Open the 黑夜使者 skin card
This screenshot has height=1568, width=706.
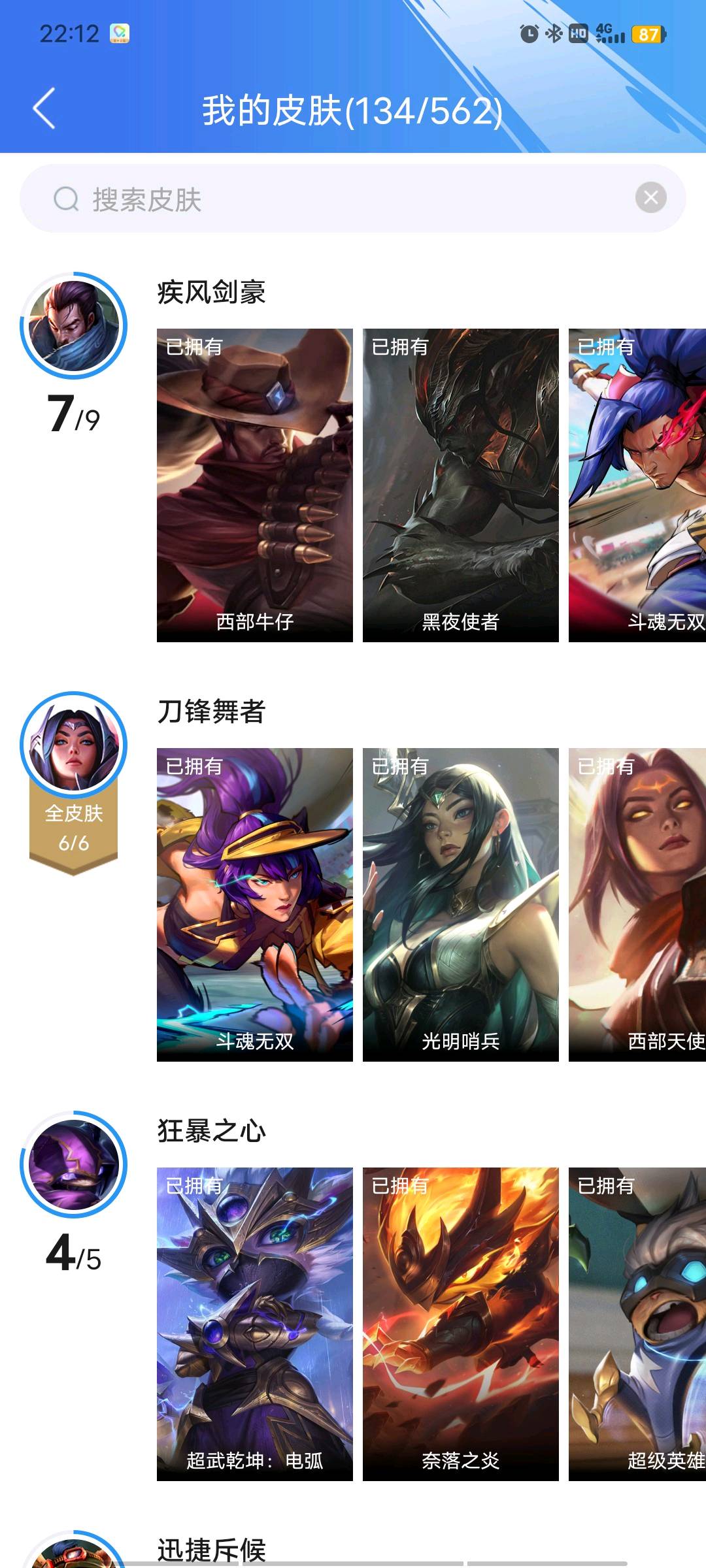pyautogui.click(x=460, y=485)
